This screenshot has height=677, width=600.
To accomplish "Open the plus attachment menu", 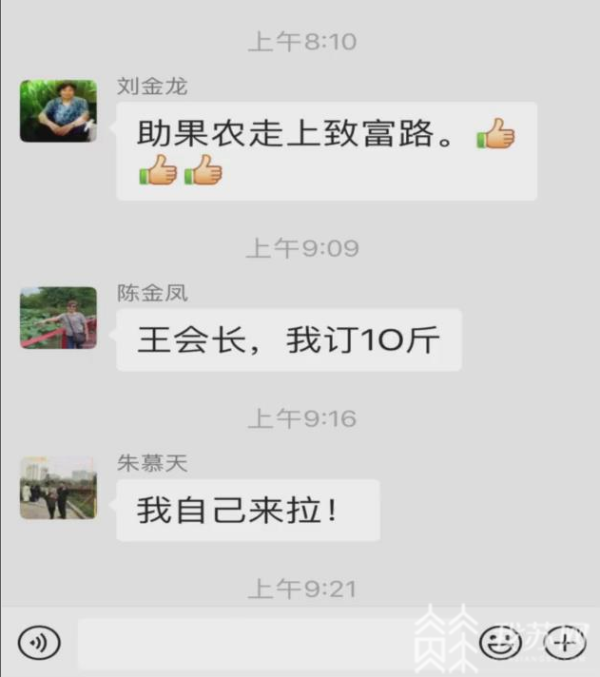I will tap(565, 643).
